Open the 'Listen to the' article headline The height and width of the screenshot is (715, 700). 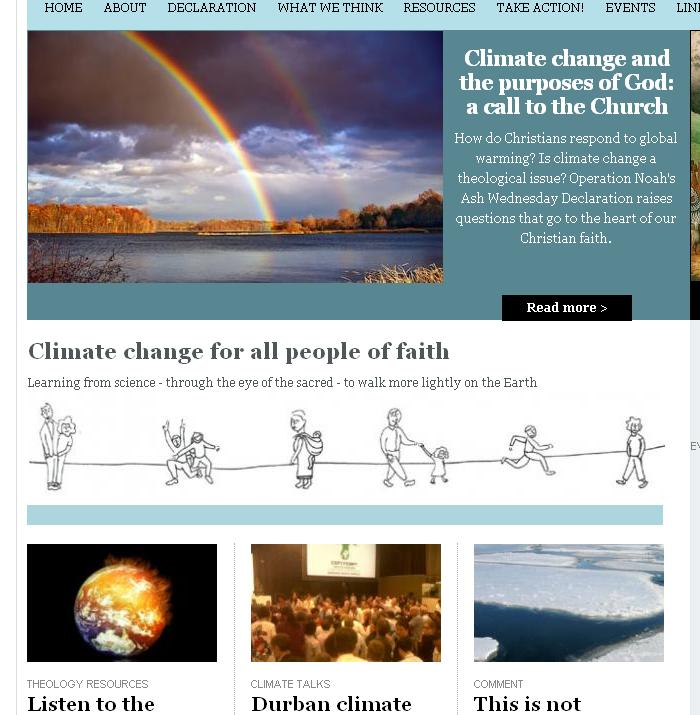click(91, 704)
